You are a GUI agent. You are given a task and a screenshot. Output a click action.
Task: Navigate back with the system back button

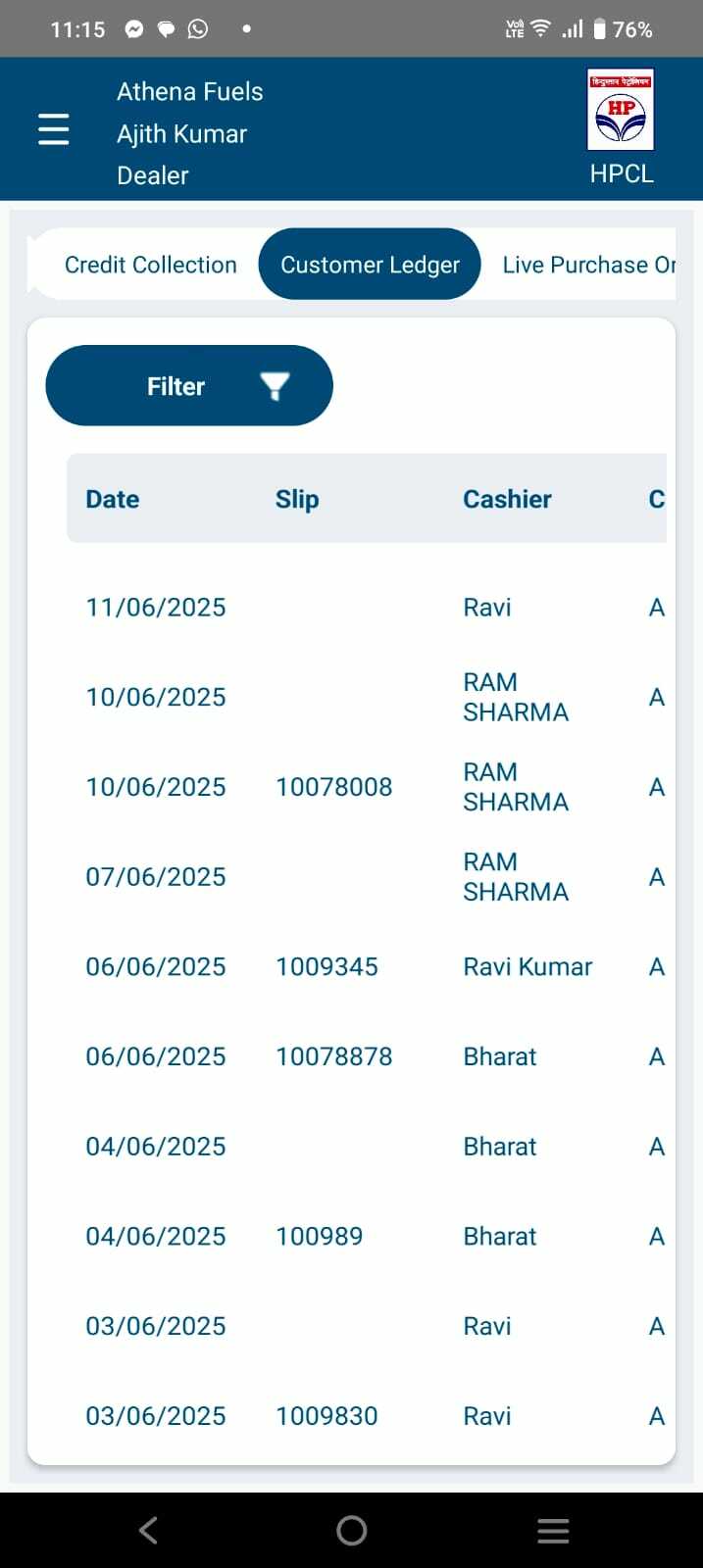(x=149, y=1530)
